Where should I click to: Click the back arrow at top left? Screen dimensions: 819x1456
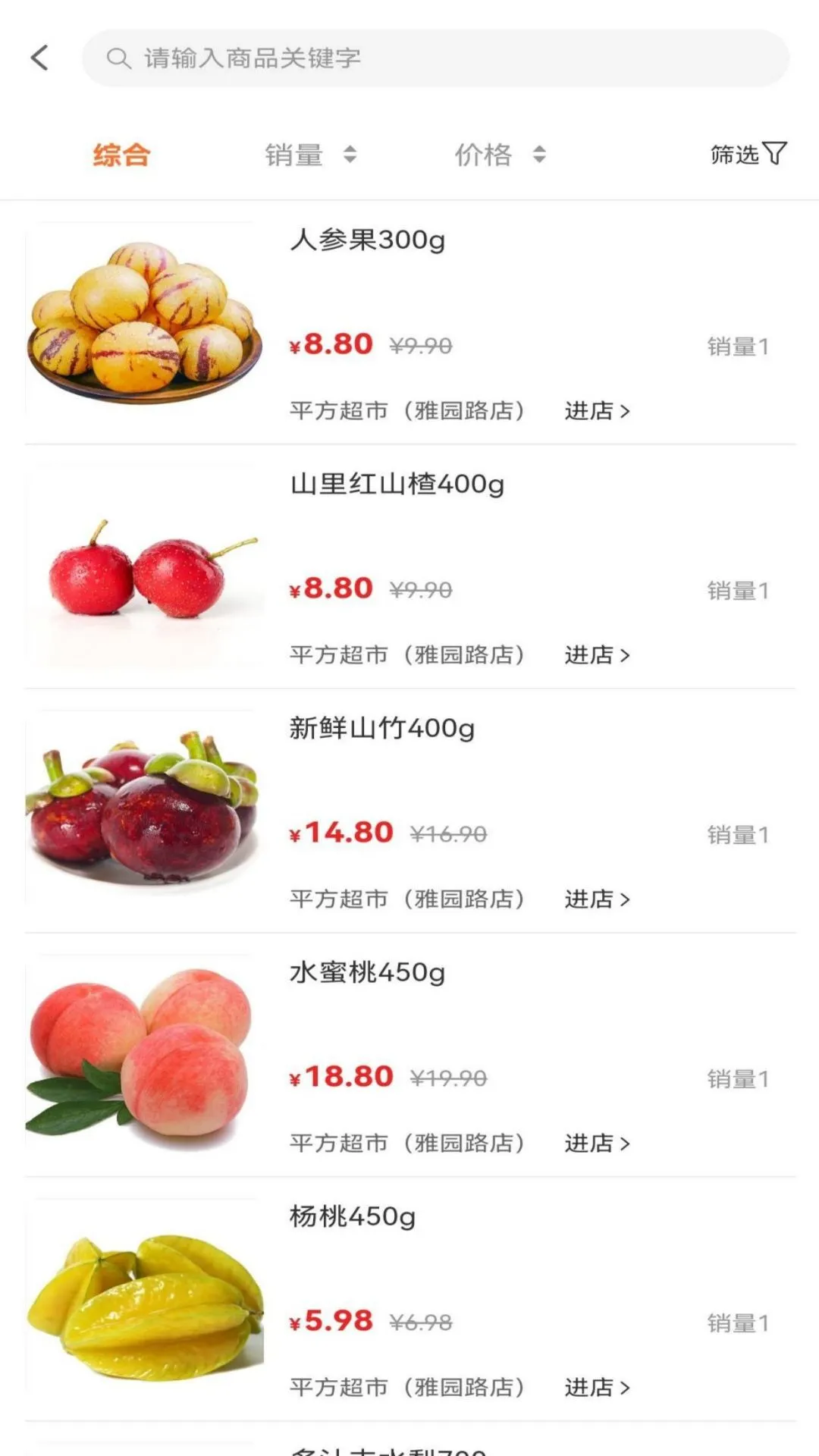(x=39, y=58)
